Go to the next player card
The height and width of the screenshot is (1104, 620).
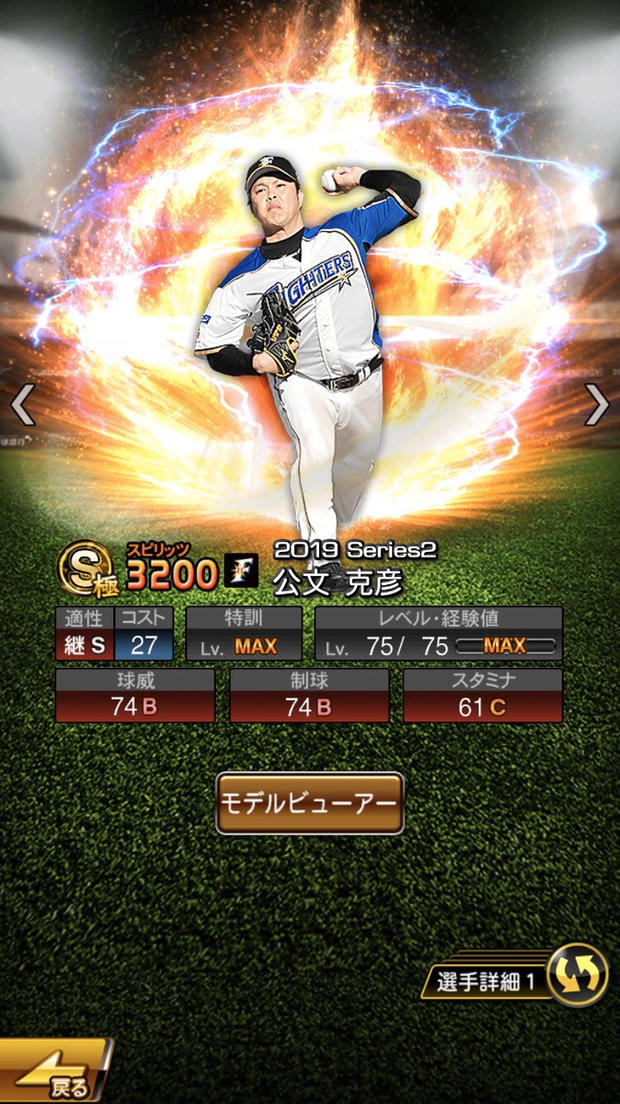[597, 405]
